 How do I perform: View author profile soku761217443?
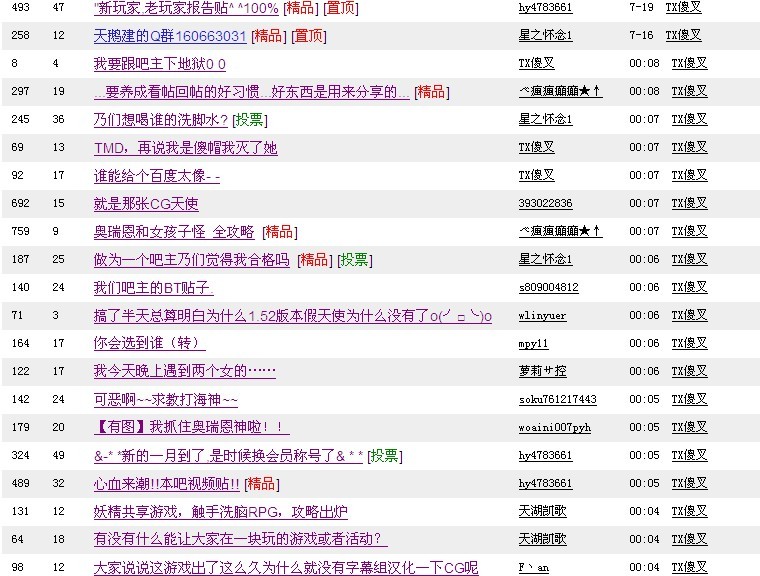(x=557, y=400)
